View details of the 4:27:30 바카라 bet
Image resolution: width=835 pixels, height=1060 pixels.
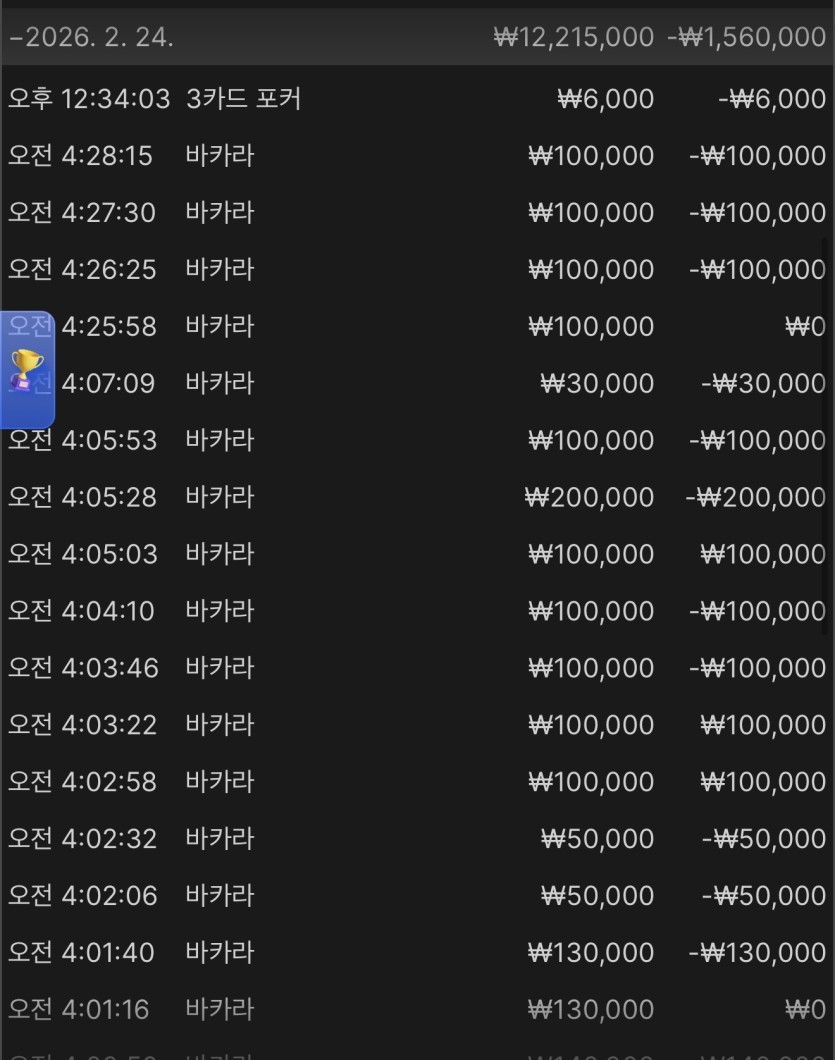coord(417,213)
